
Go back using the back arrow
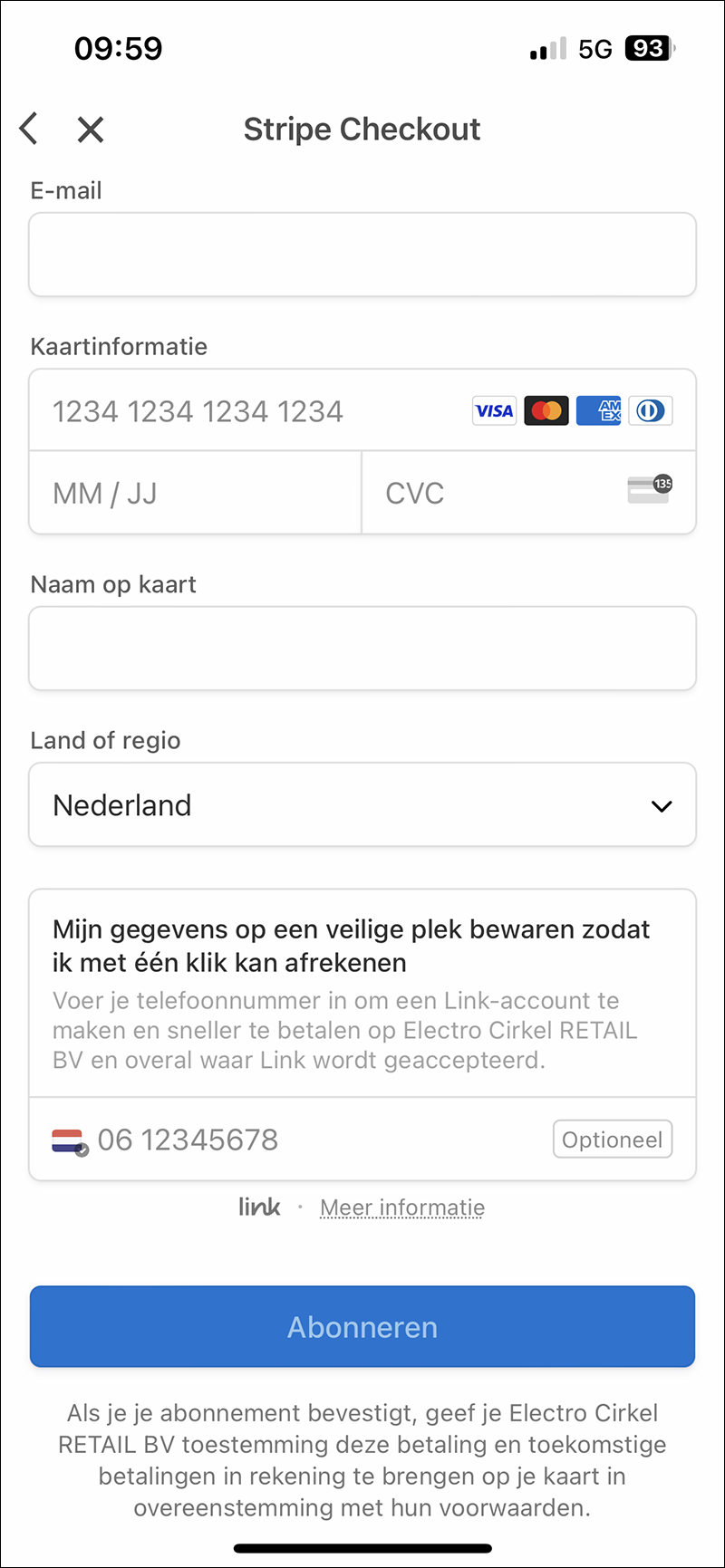(x=29, y=129)
